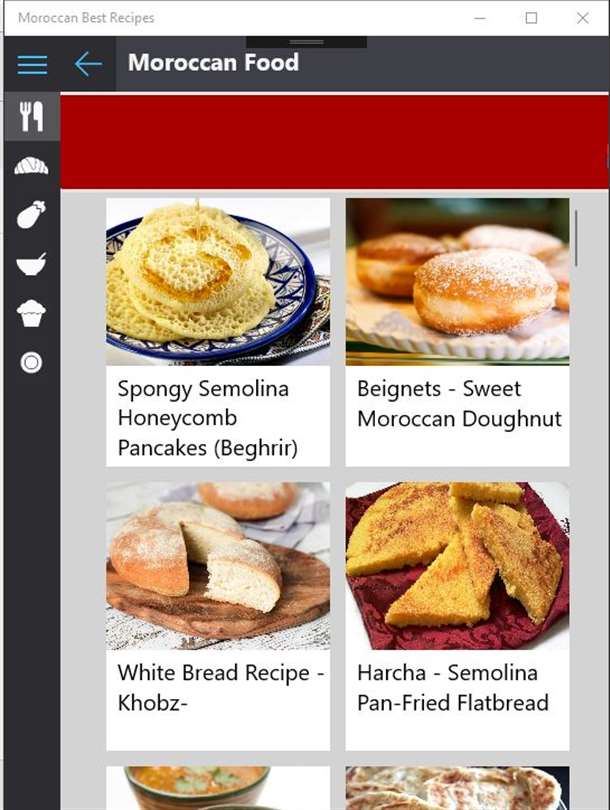Maximize the app window
The height and width of the screenshot is (810, 610).
point(531,18)
